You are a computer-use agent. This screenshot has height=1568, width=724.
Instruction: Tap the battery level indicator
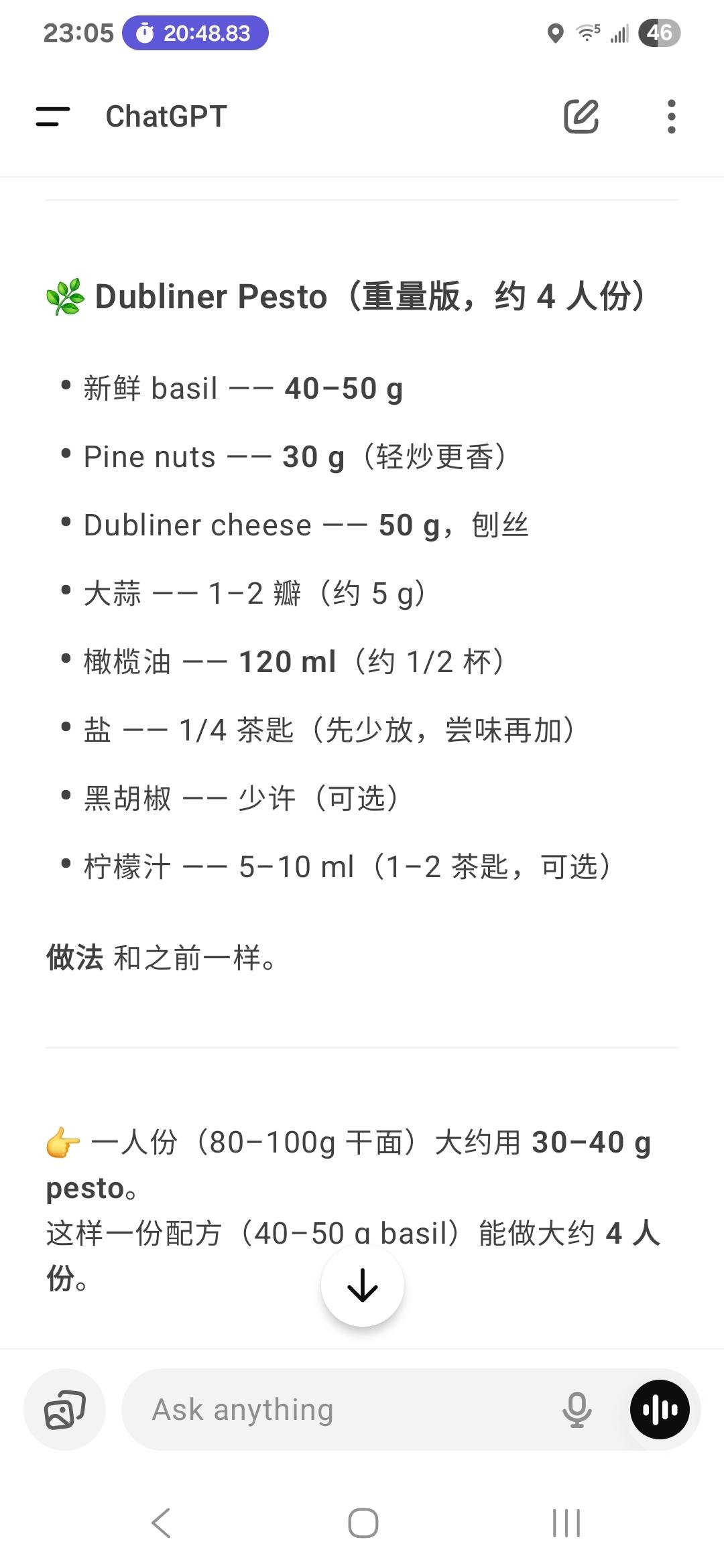tap(659, 32)
